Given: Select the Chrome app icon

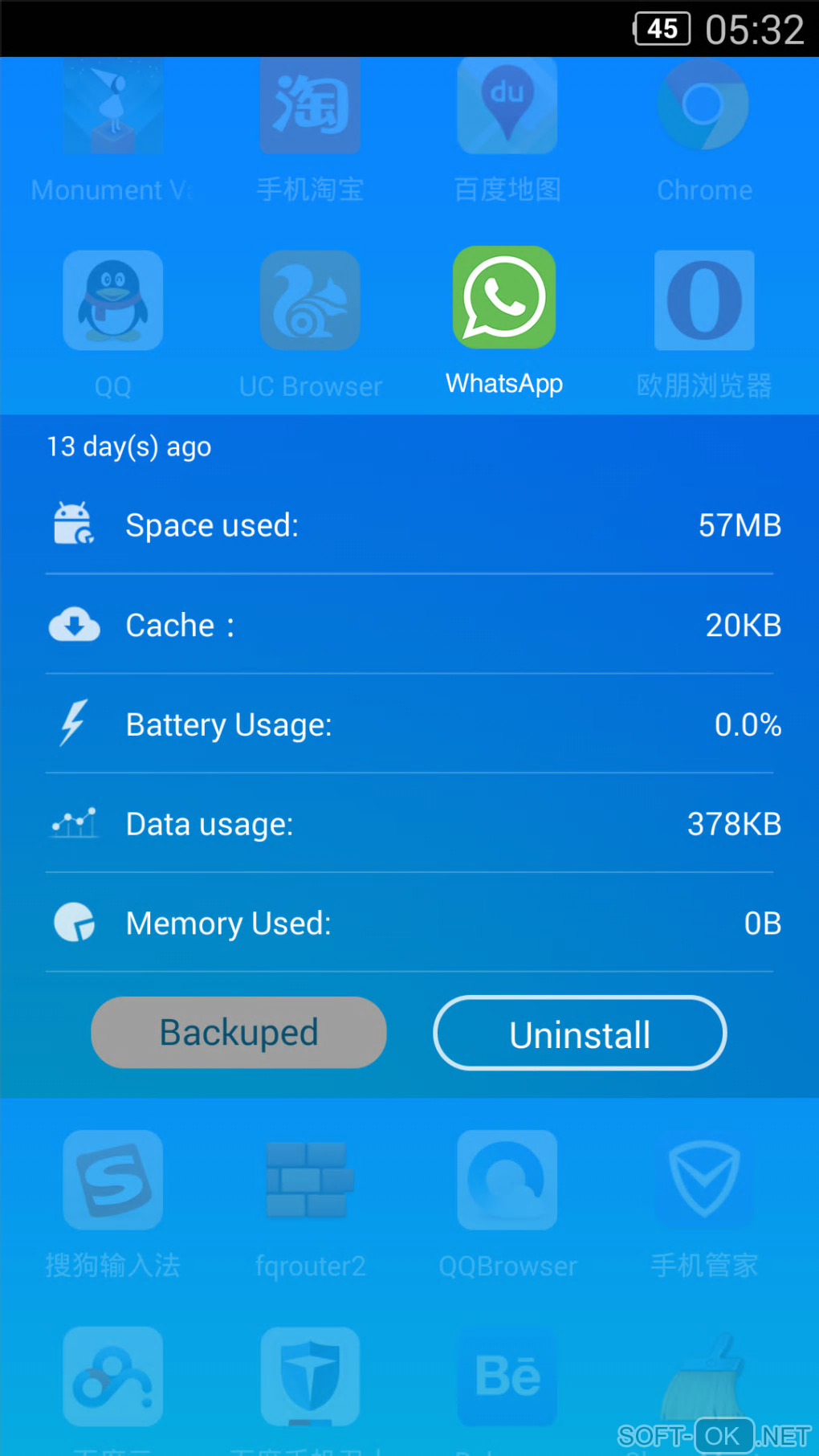Looking at the screenshot, I should click(703, 106).
